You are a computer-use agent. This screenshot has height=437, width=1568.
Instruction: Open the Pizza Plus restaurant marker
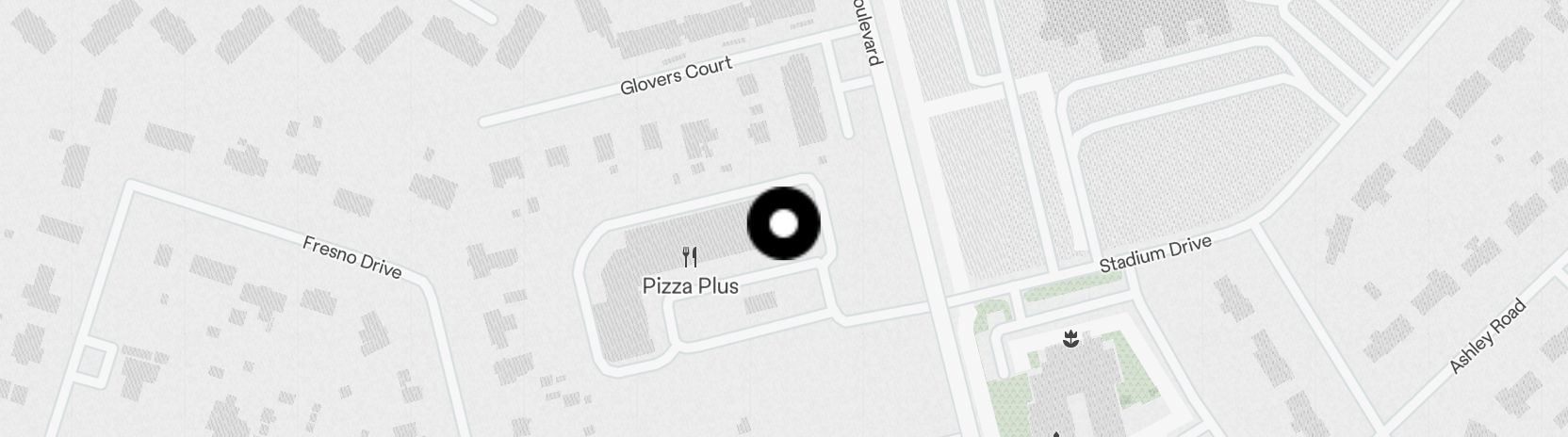coord(690,257)
